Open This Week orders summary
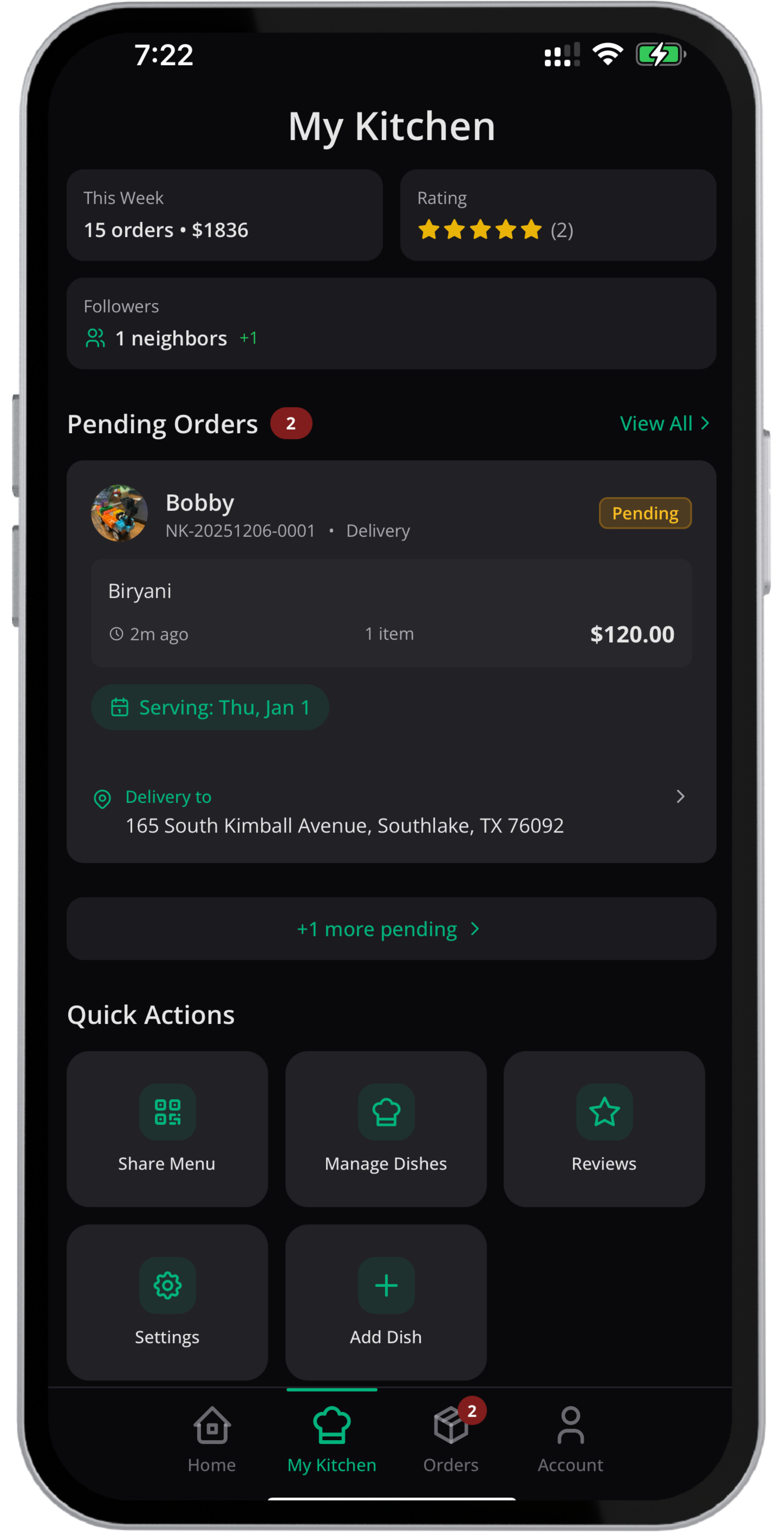Image resolution: width=784 pixels, height=1532 pixels. (x=224, y=215)
